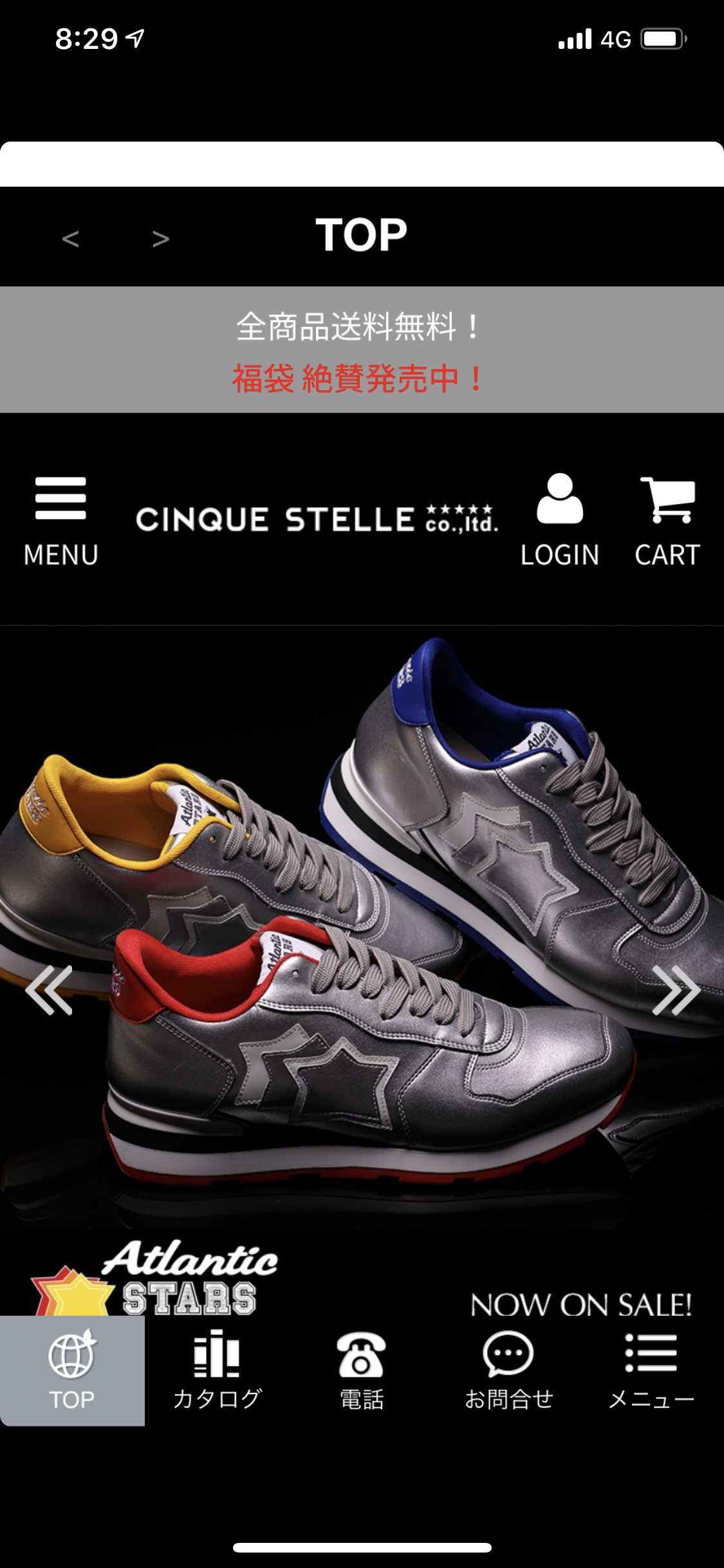Open the お問合せ contact tab
724x1568 pixels.
[508, 1371]
